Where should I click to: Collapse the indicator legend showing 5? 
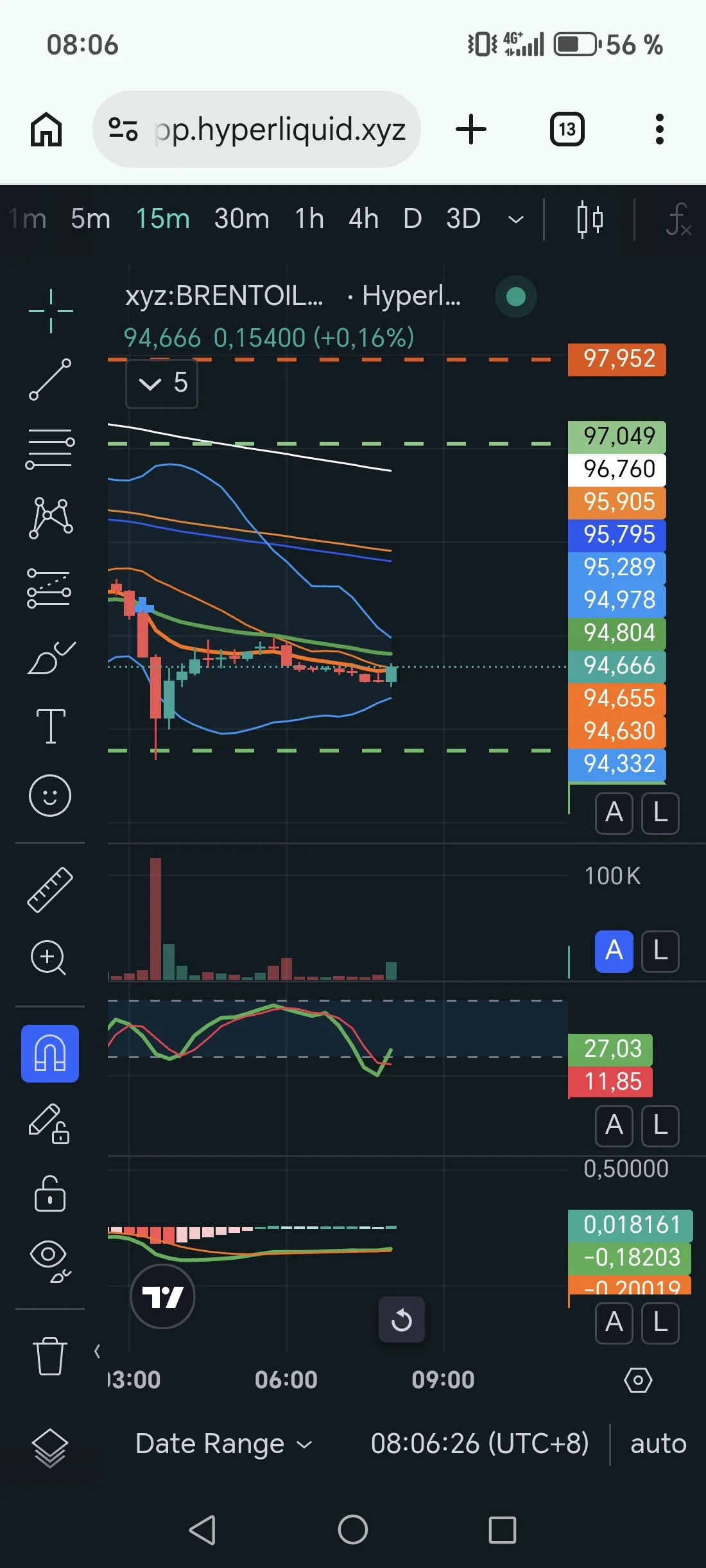(x=162, y=383)
